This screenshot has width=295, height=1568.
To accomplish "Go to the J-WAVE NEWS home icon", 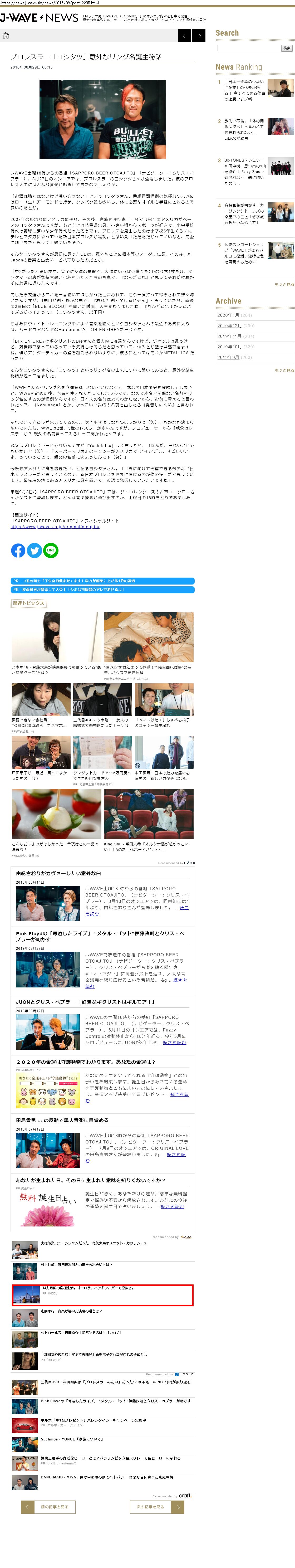I will click(x=6, y=36).
